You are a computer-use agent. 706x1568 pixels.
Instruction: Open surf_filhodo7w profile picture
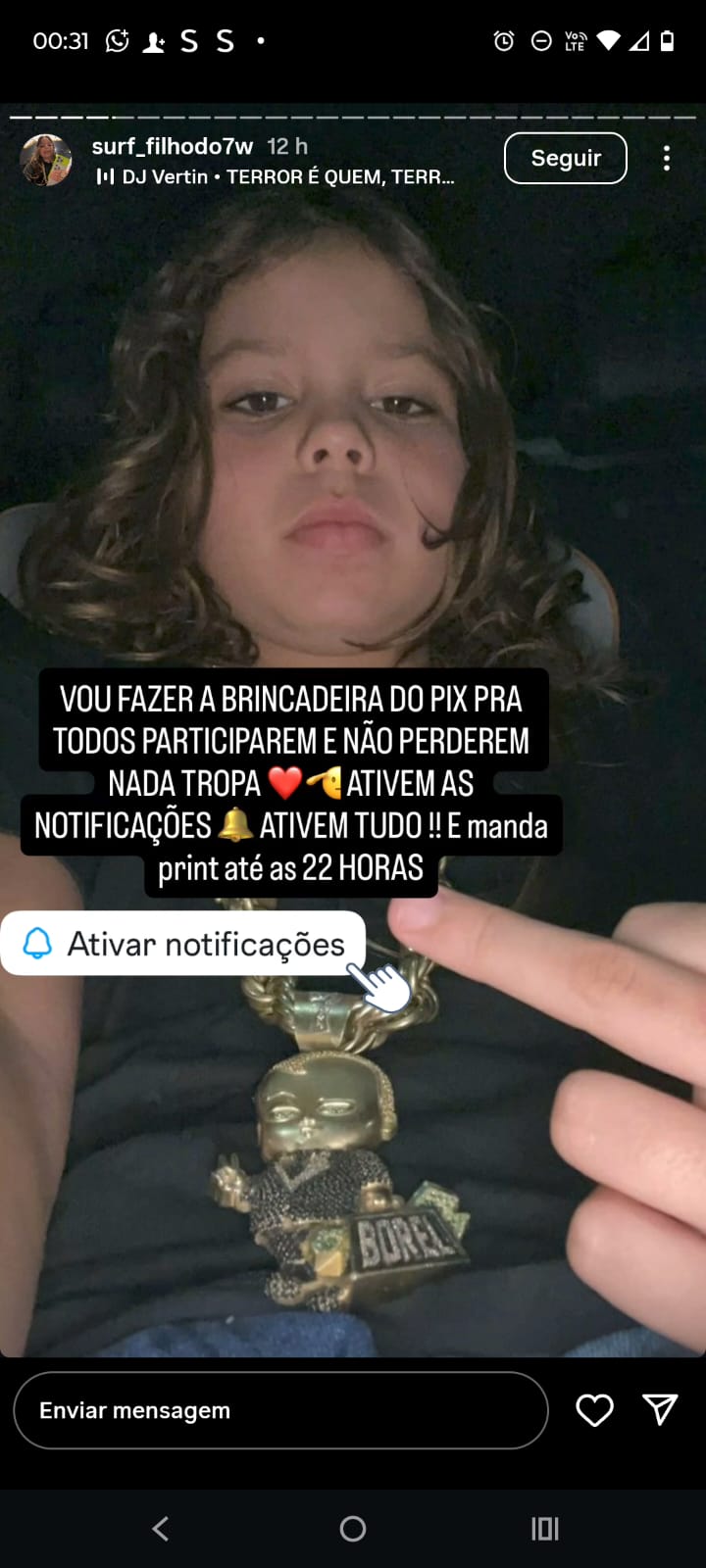[x=46, y=160]
